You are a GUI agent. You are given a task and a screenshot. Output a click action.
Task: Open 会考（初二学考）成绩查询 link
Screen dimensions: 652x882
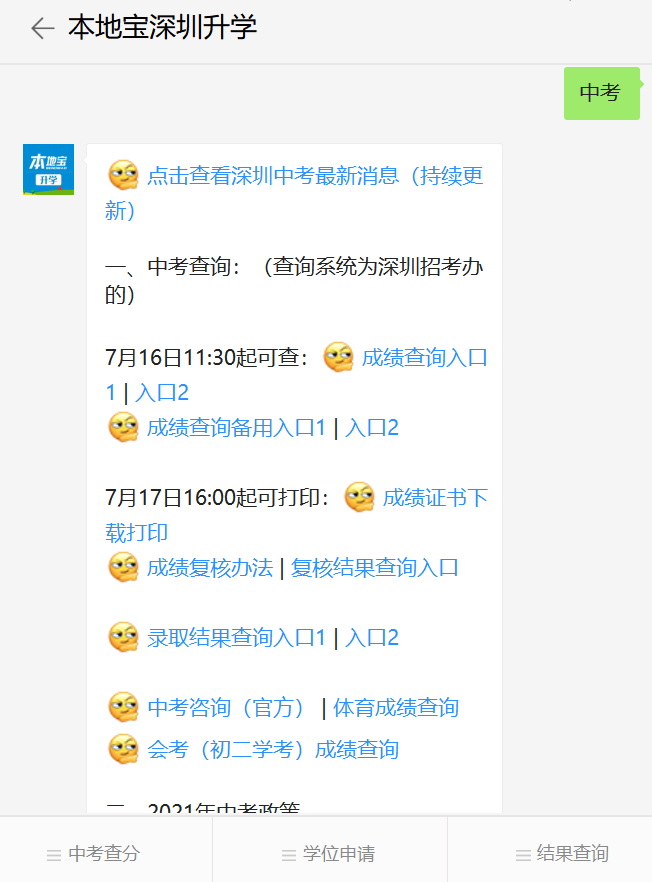click(x=272, y=749)
